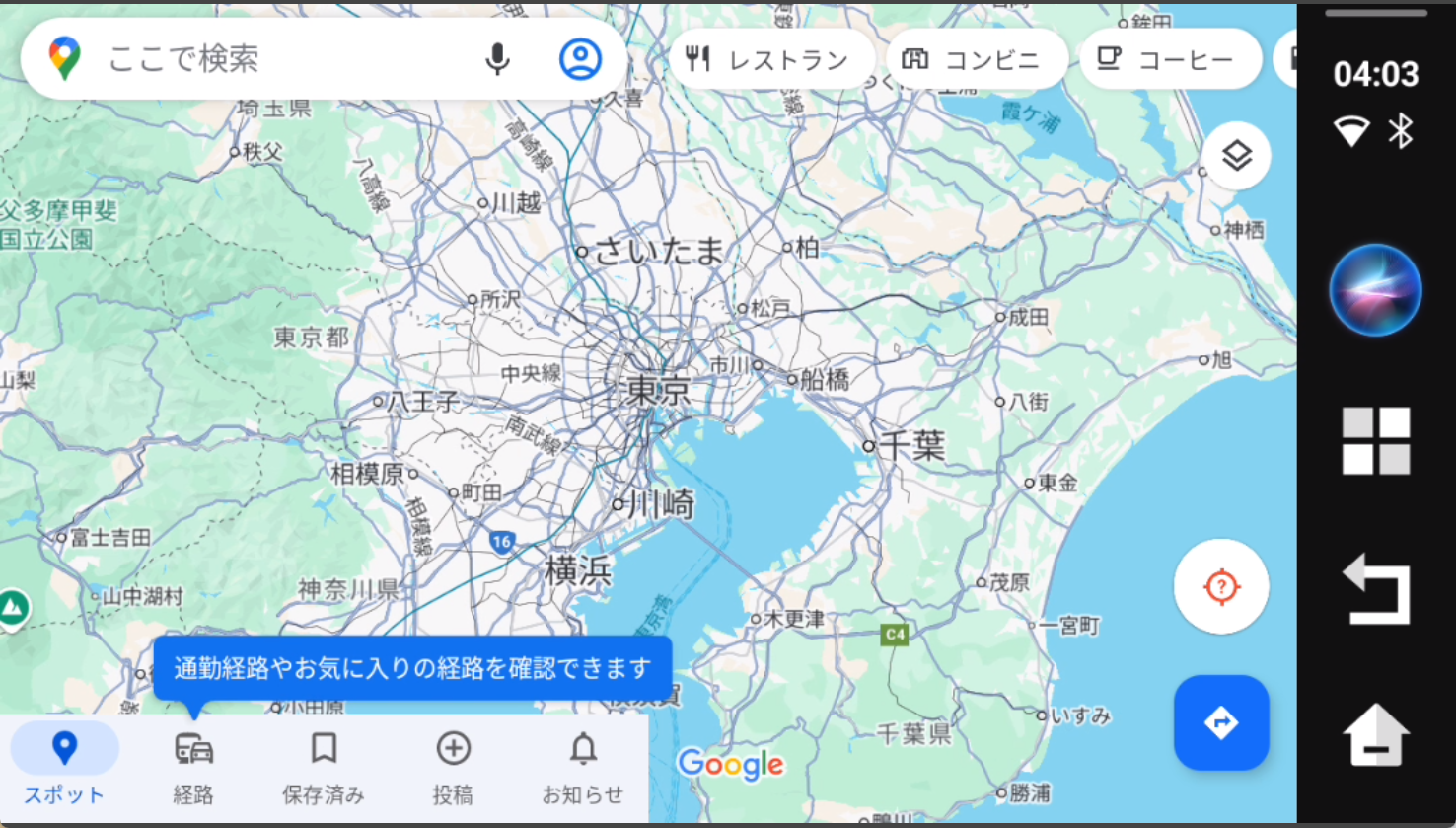Start voice search with the microphone

(497, 59)
